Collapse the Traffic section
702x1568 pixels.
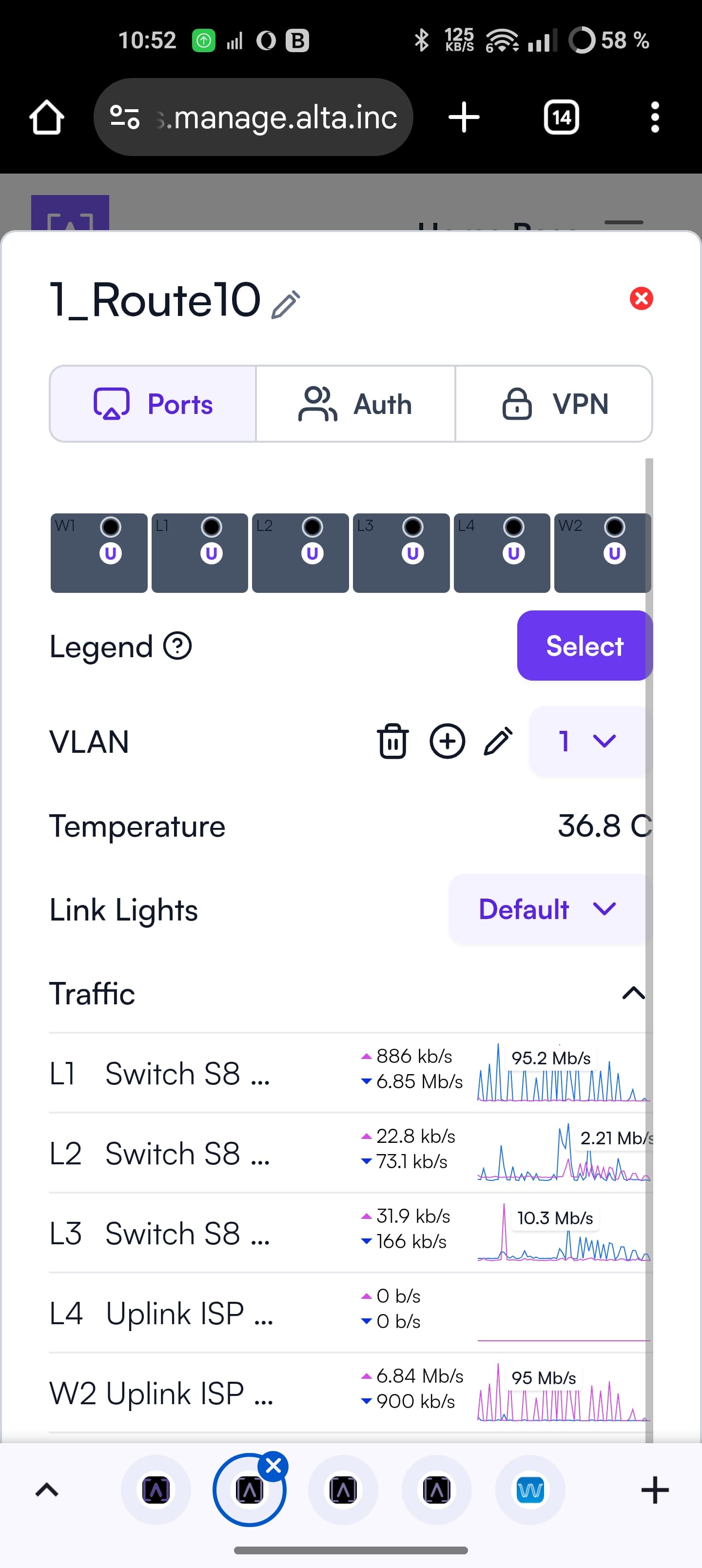point(633,993)
